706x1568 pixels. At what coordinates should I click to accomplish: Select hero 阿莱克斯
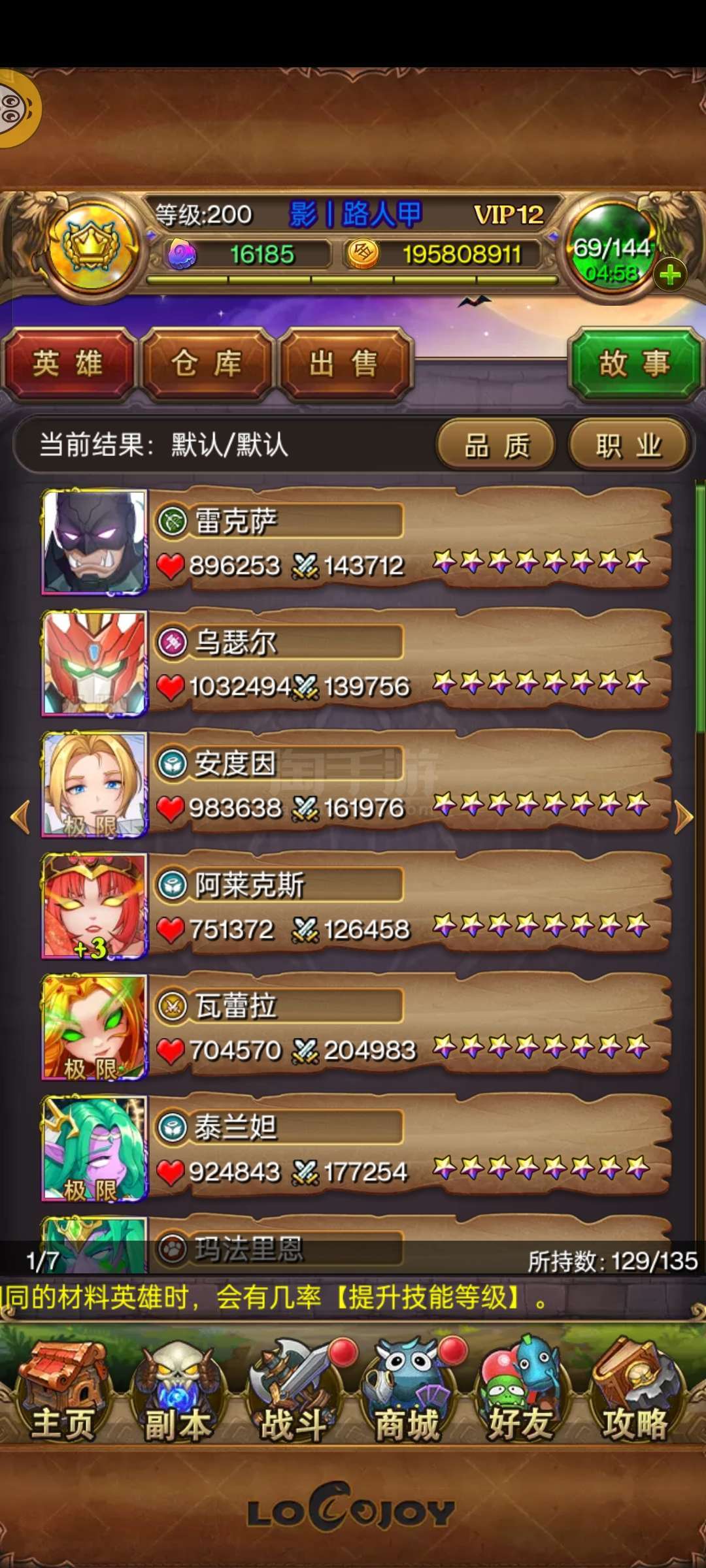[x=356, y=906]
